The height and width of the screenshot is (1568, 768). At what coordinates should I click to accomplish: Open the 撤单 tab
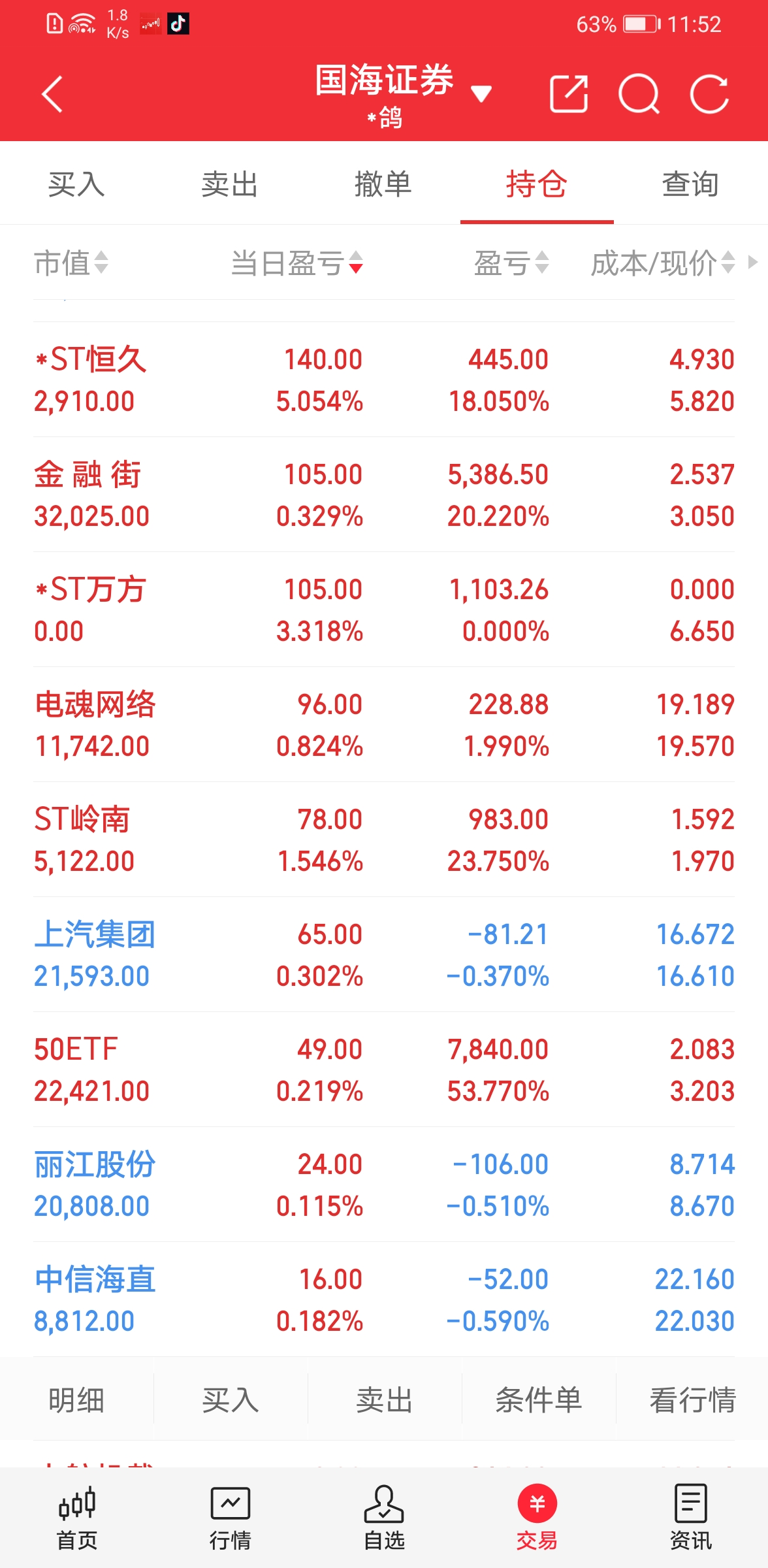(x=383, y=184)
